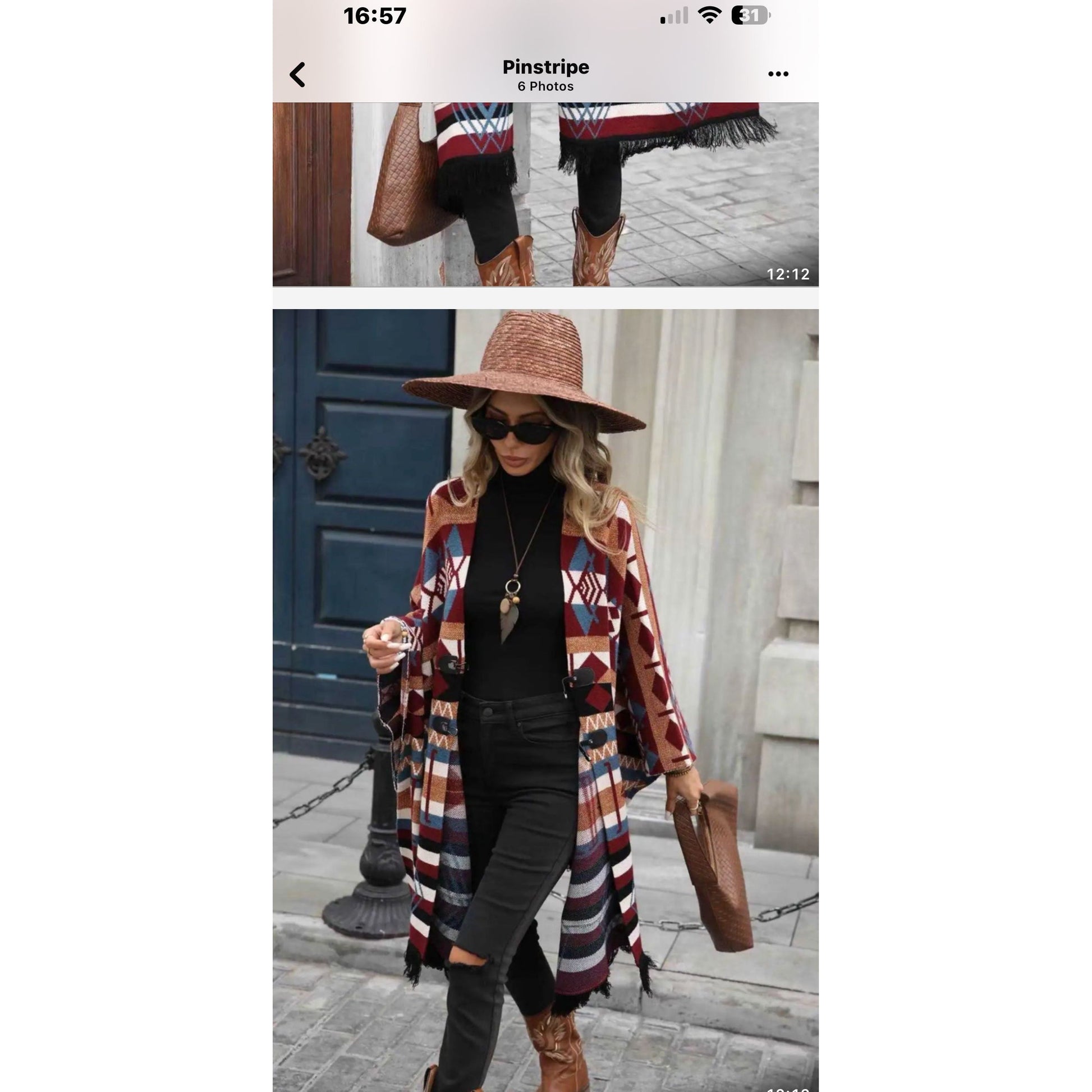
Task: Go back from the Pinstripe album
Action: (x=297, y=75)
